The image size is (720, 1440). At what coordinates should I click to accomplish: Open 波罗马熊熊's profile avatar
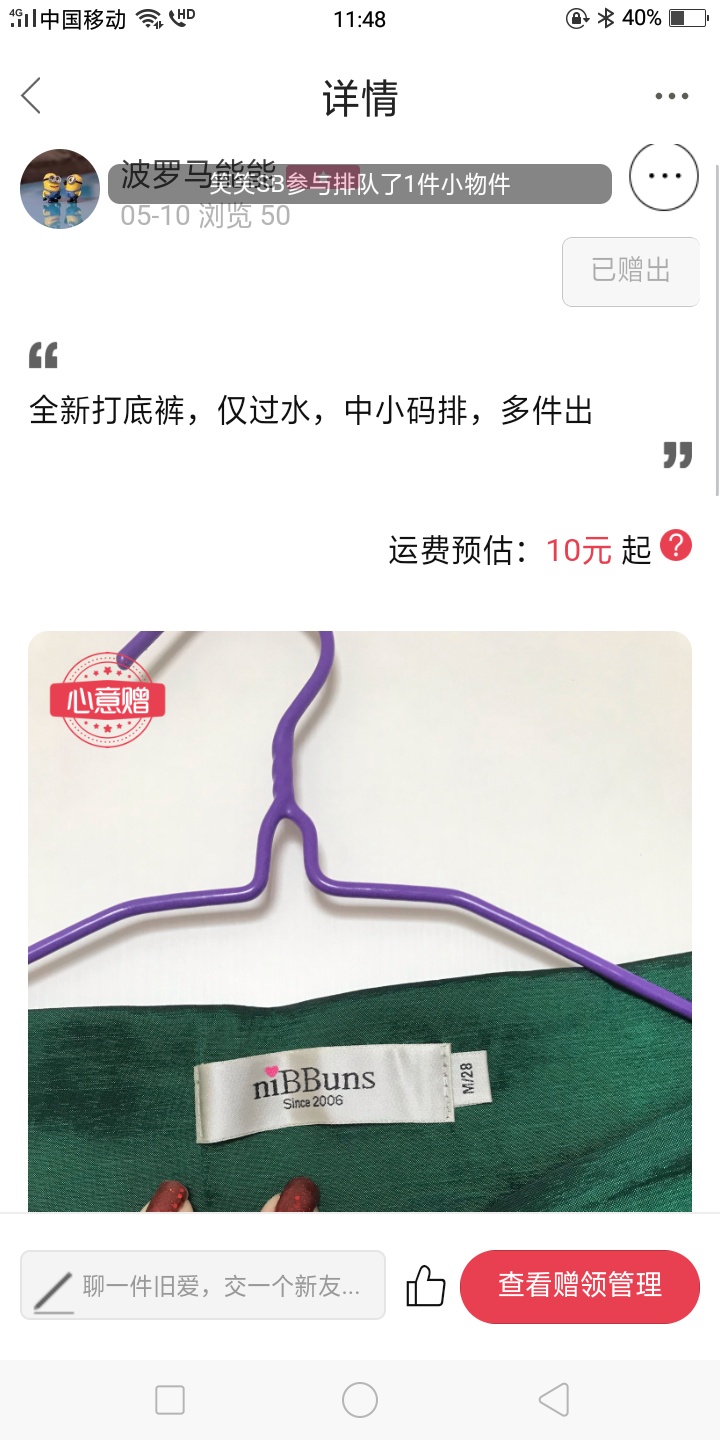pyautogui.click(x=60, y=189)
